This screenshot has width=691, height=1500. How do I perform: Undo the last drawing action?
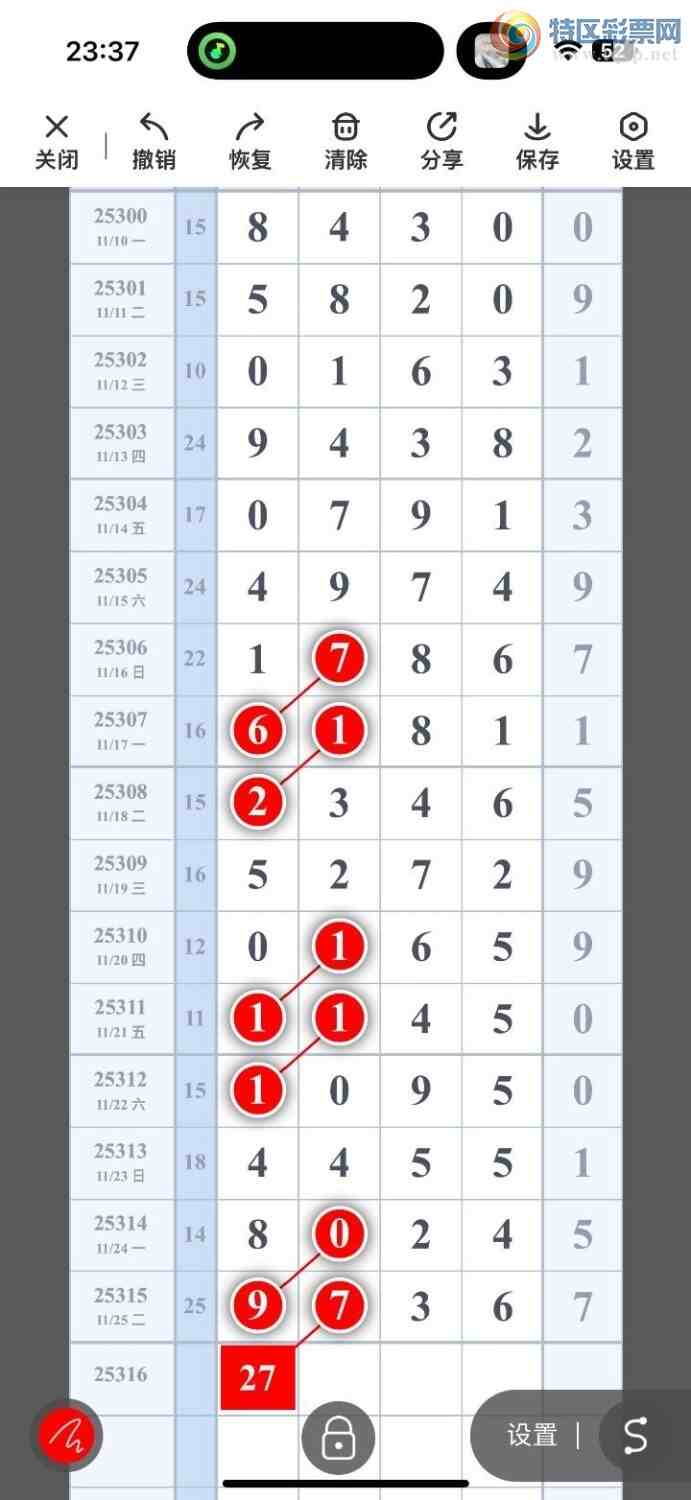(154, 141)
